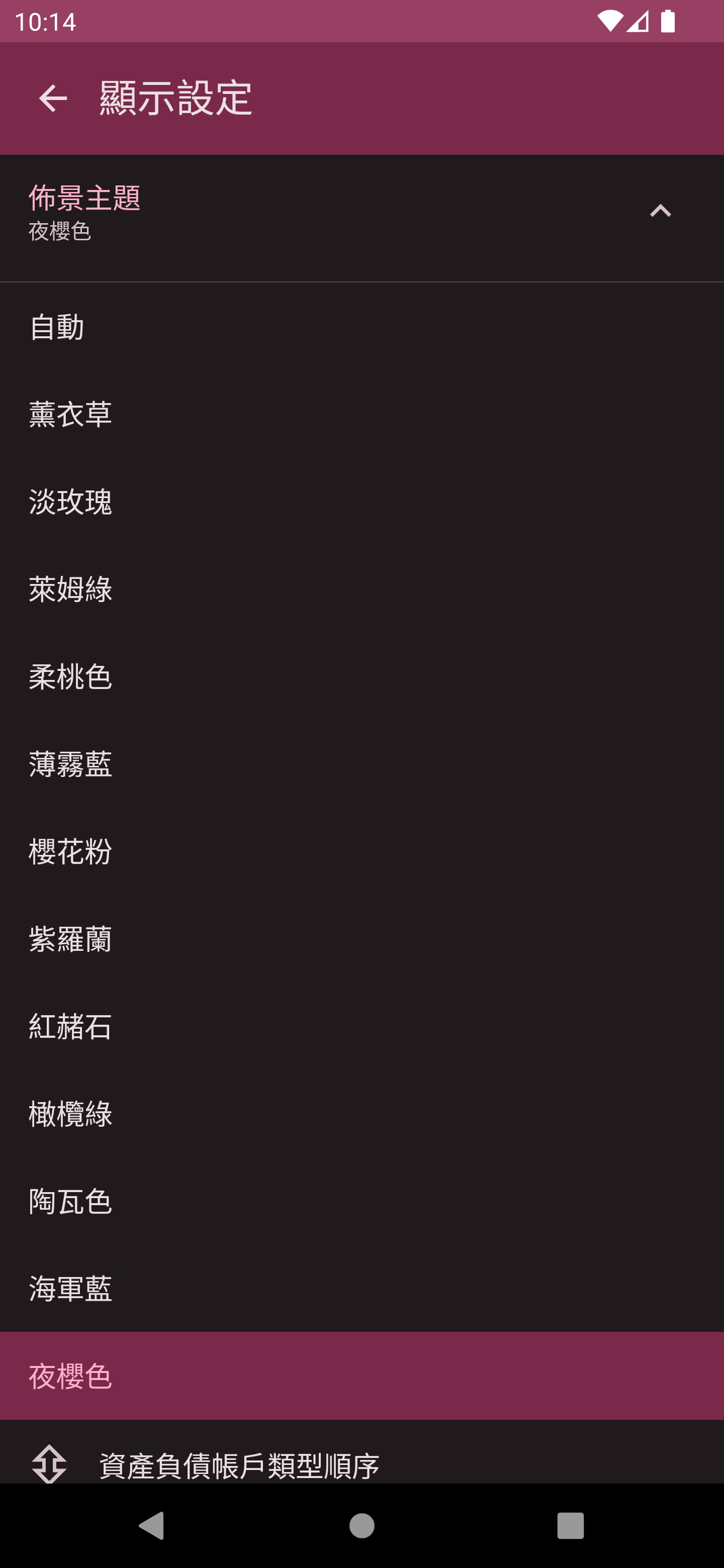Apply the 薄霧藍 theme
Image resolution: width=724 pixels, height=1568 pixels.
[361, 764]
